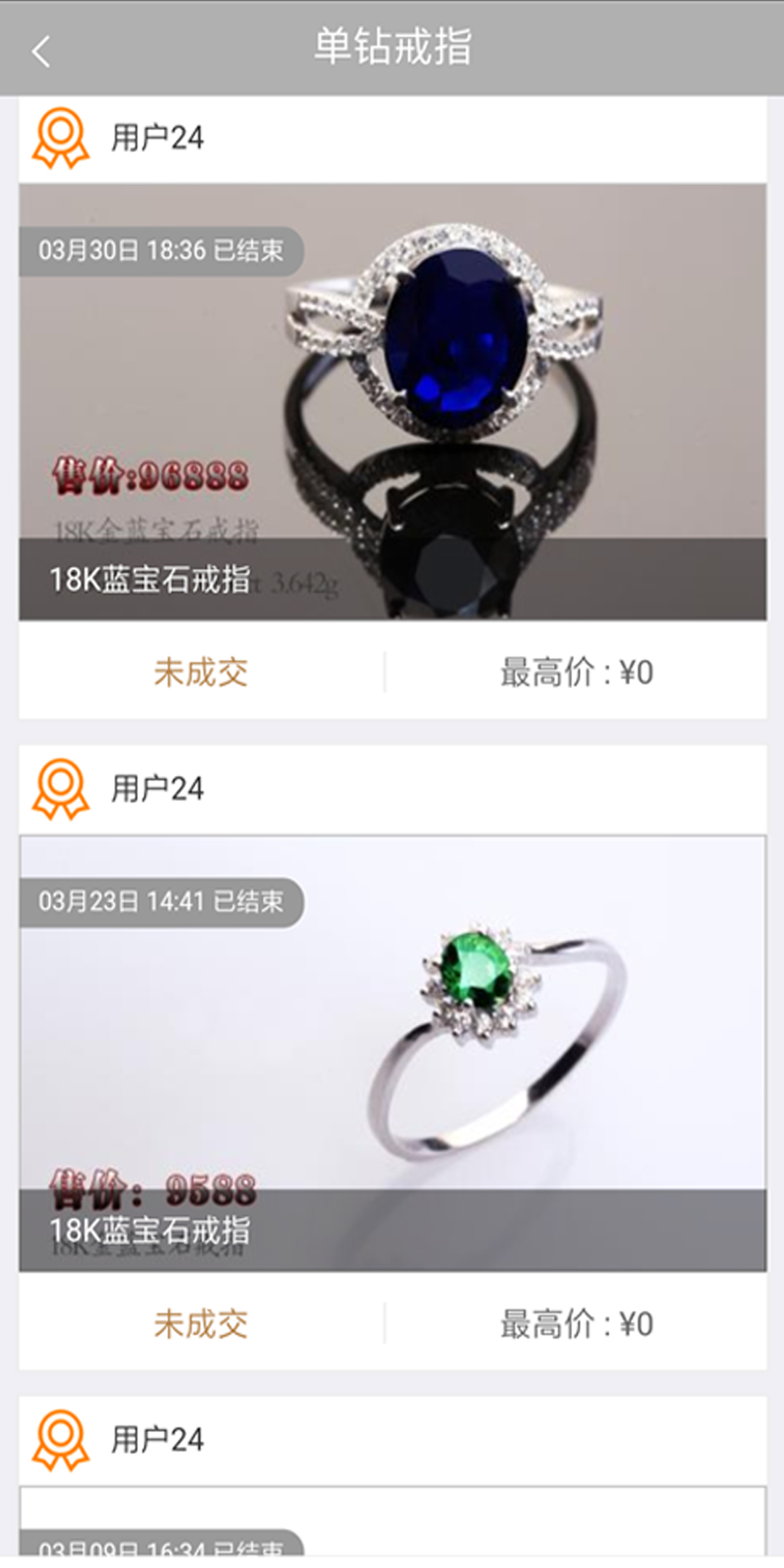Go back from 单钻戒指 page
The width and height of the screenshot is (784, 1568).
coord(41,52)
